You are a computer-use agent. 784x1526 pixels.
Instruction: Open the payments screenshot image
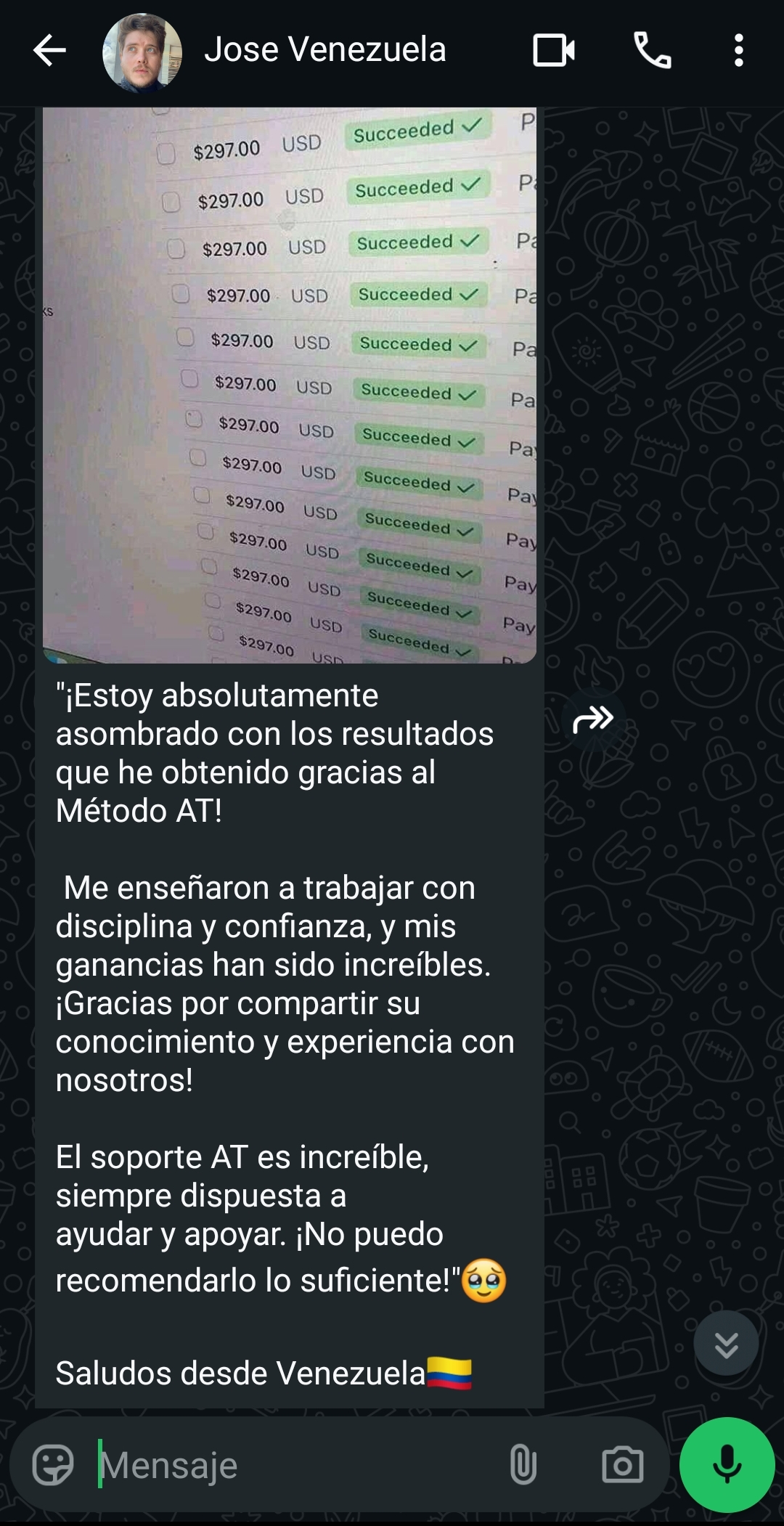pyautogui.click(x=289, y=385)
